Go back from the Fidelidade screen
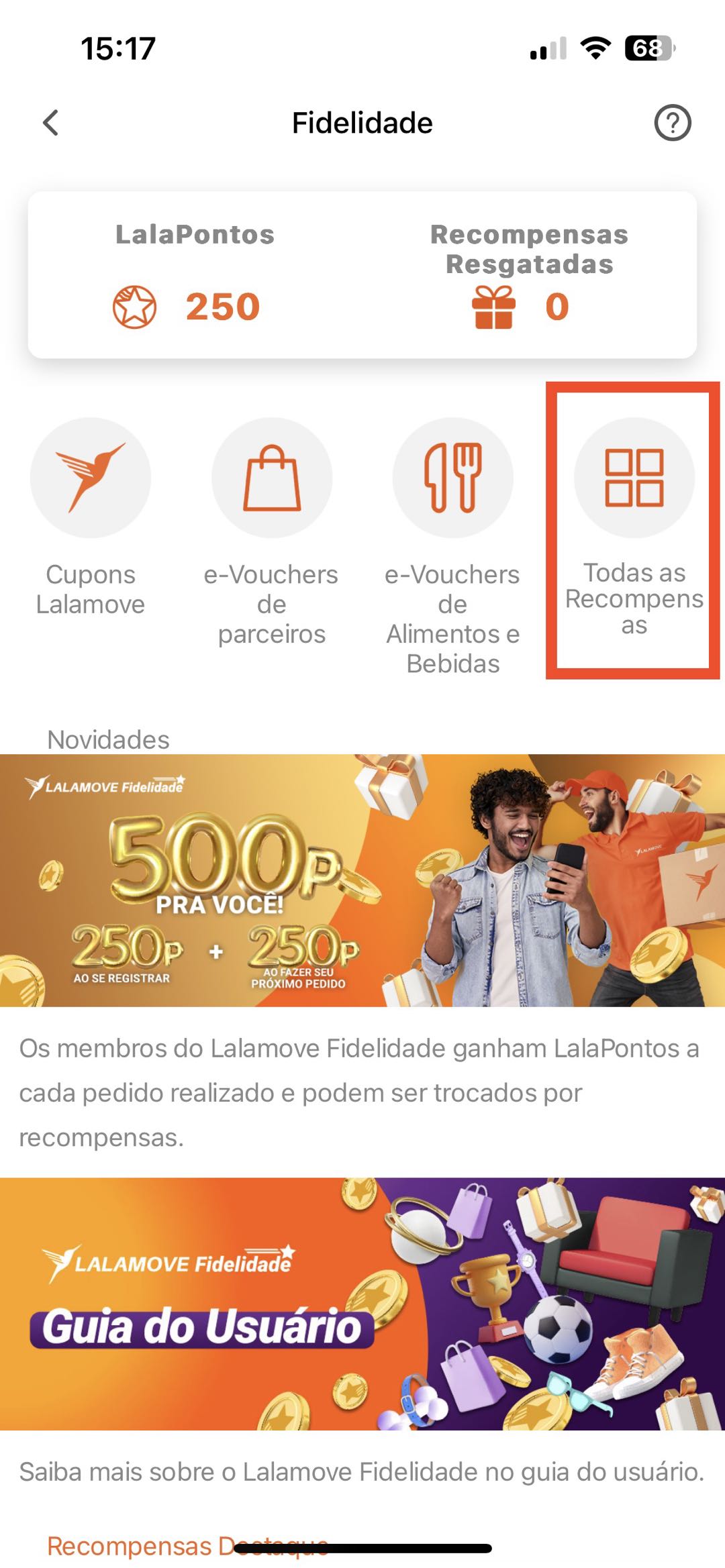Viewport: 725px width, 1568px height. [51, 123]
